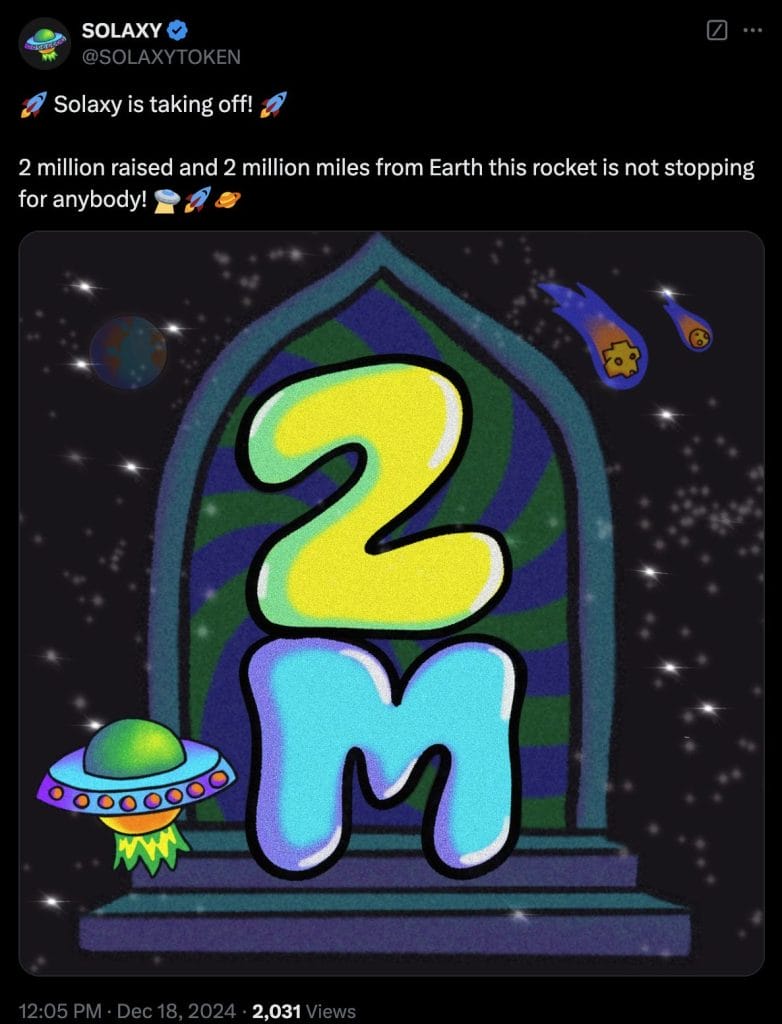Open the @SOLAXYTOKEN handle
This screenshot has width=782, height=1024.
click(x=161, y=57)
